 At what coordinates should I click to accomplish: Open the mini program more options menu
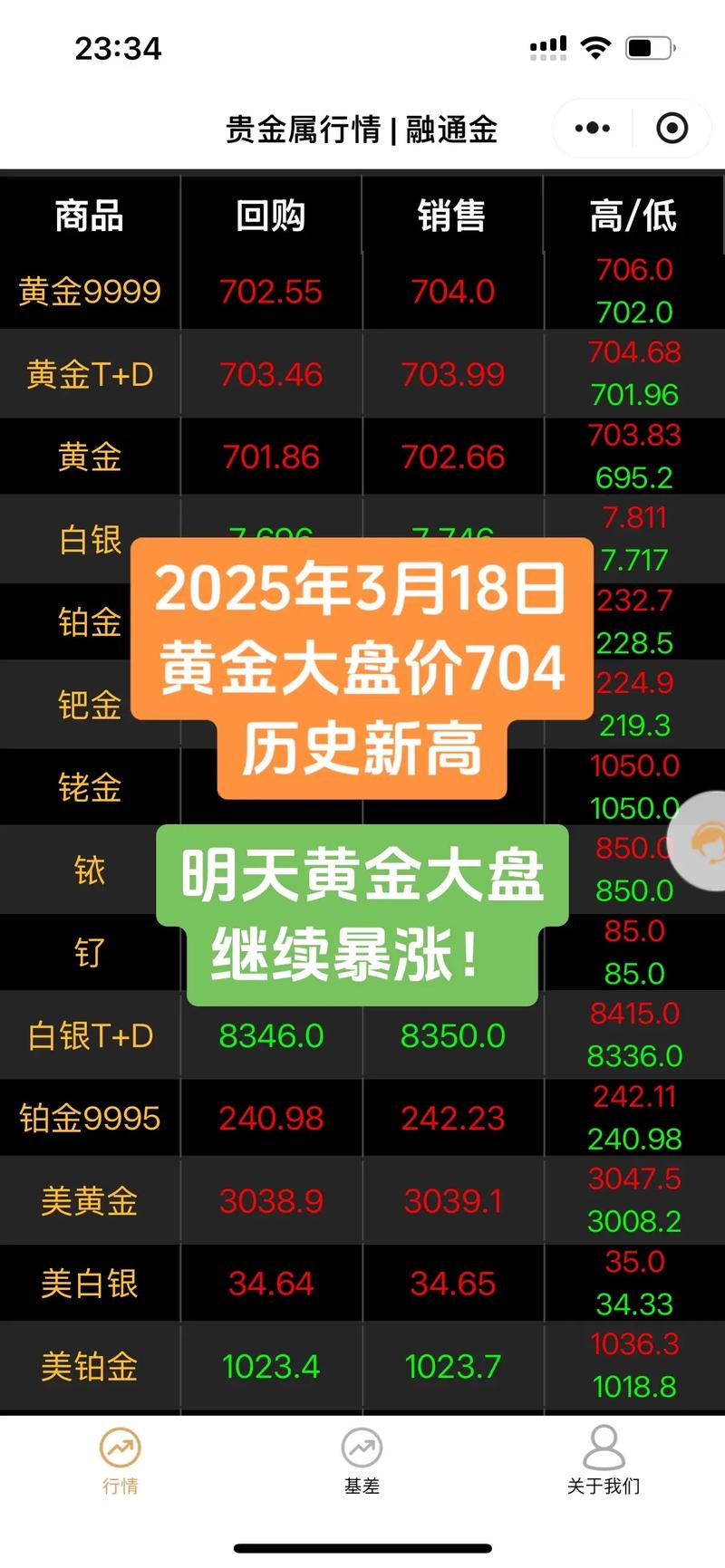(x=594, y=129)
